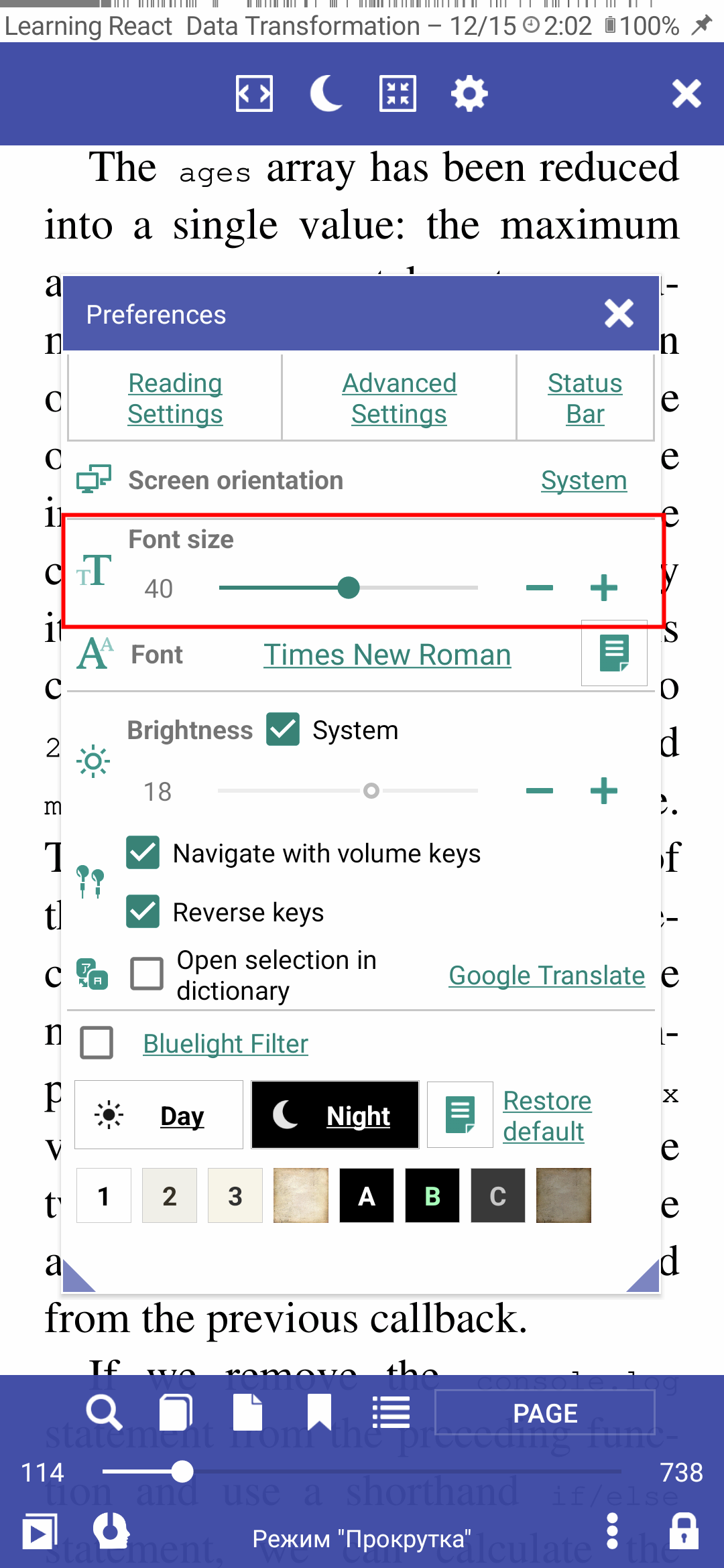The height and width of the screenshot is (1568, 724).
Task: Tap Restore default link
Action: 546,1116
